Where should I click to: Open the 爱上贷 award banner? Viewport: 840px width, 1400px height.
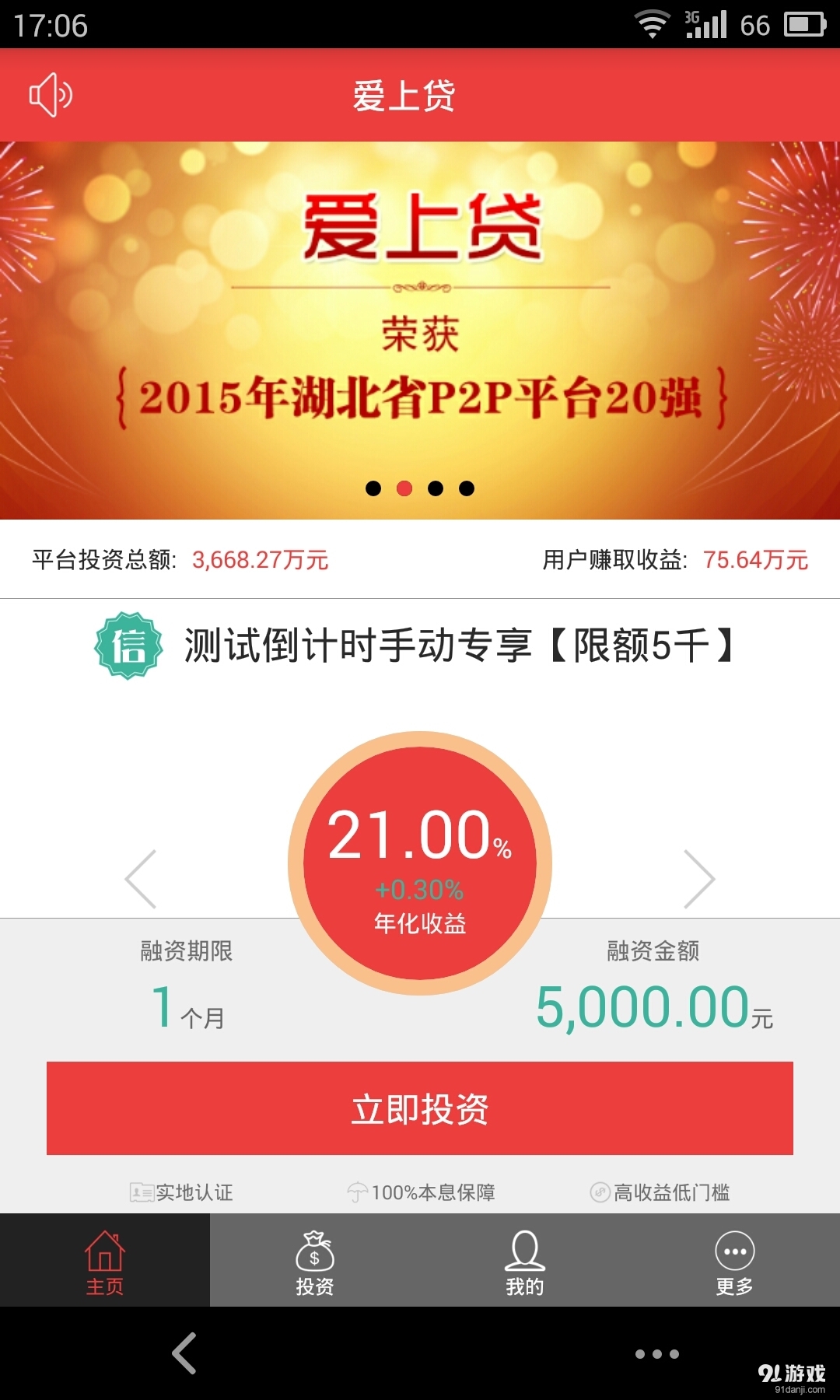pyautogui.click(x=420, y=330)
